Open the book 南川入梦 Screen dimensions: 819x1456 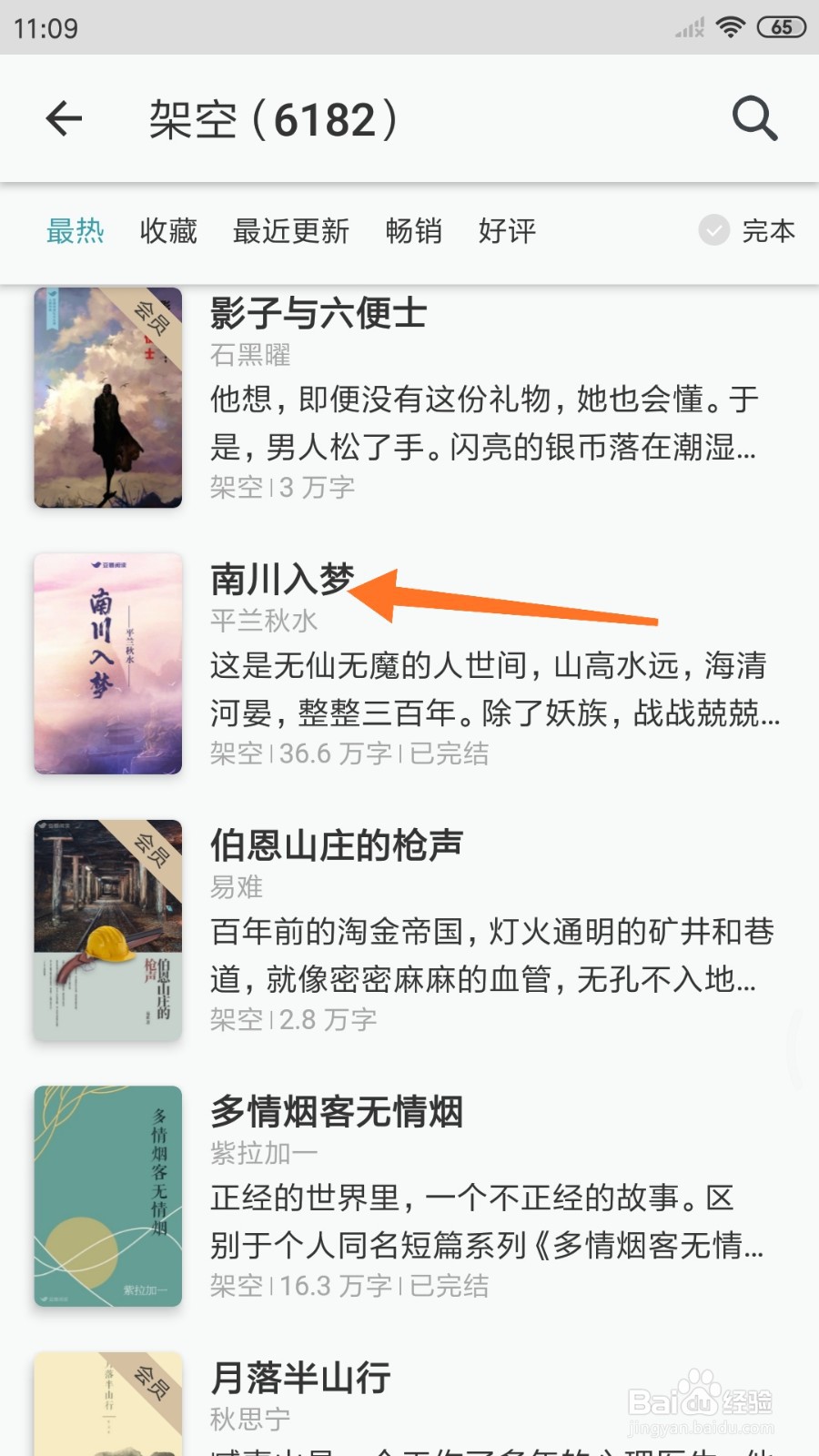tap(409, 664)
